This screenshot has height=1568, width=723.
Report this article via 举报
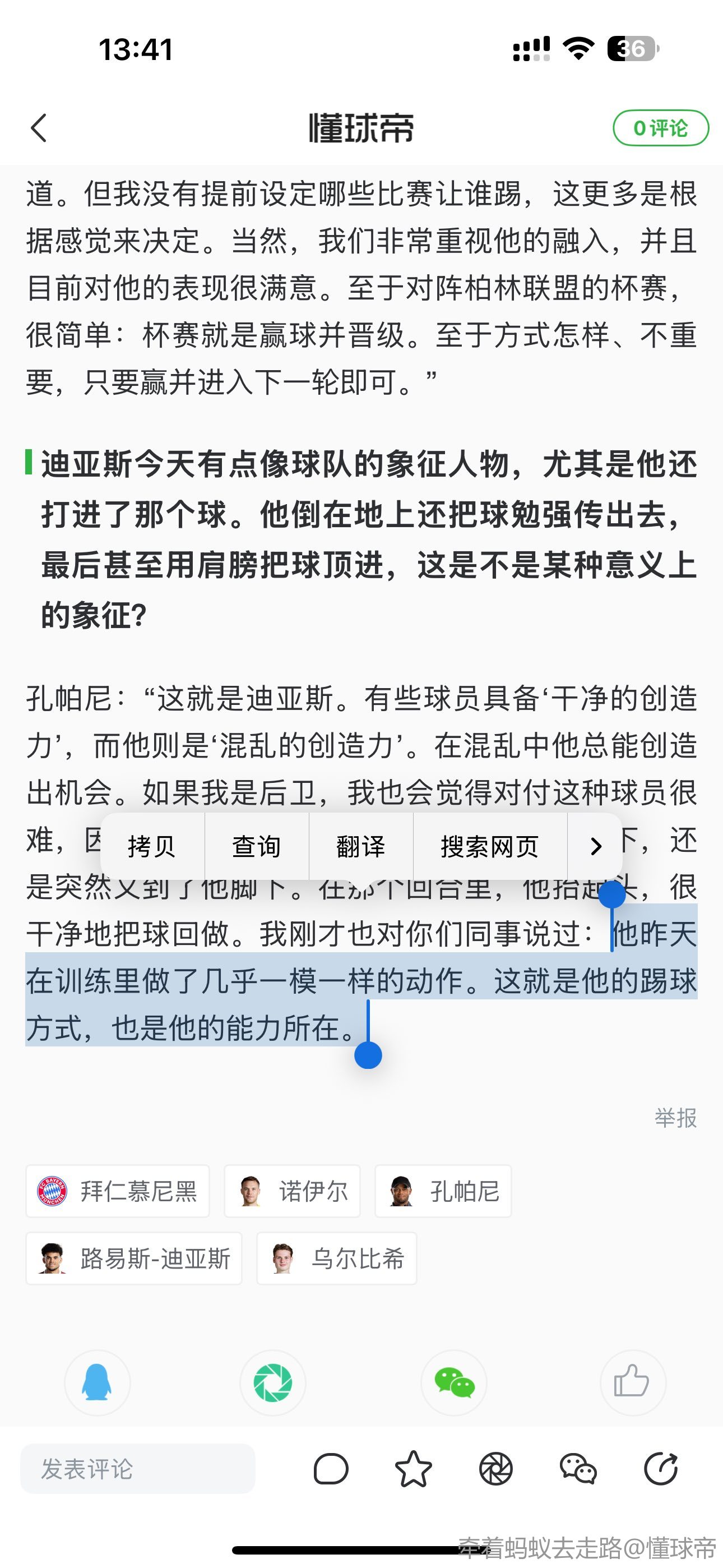(x=675, y=1118)
